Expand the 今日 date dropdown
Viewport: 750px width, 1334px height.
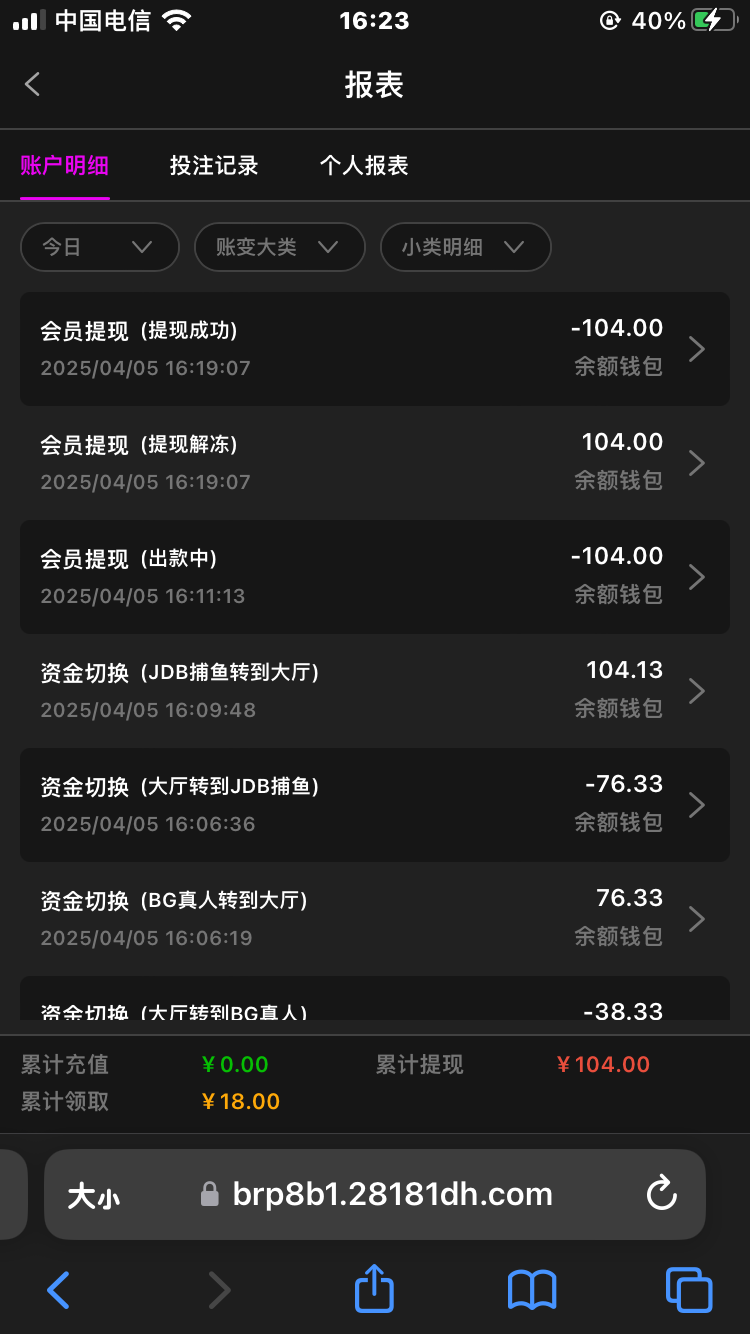click(100, 247)
